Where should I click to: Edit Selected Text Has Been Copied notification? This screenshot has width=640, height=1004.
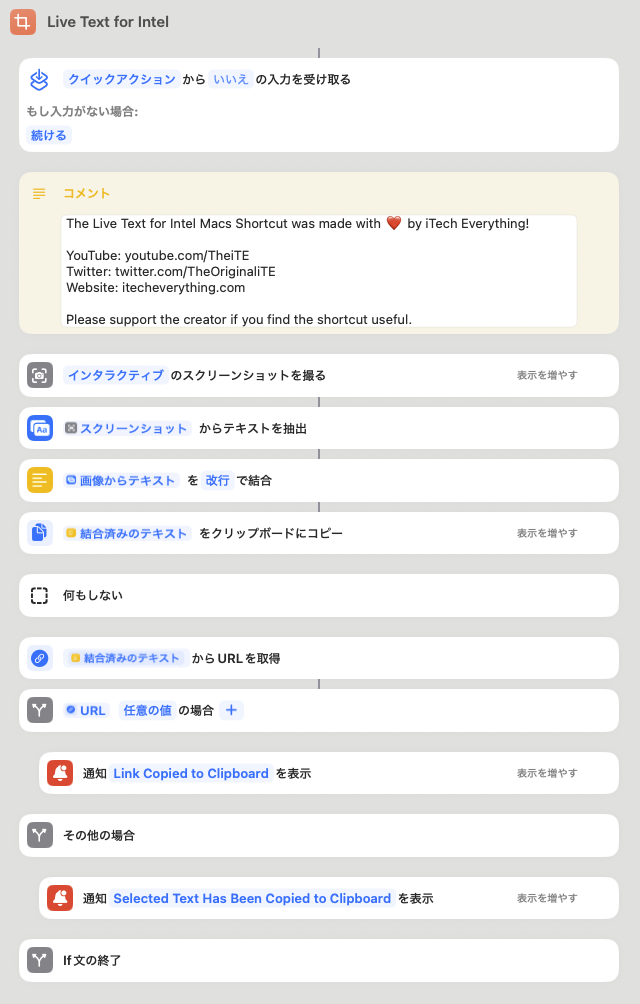252,898
